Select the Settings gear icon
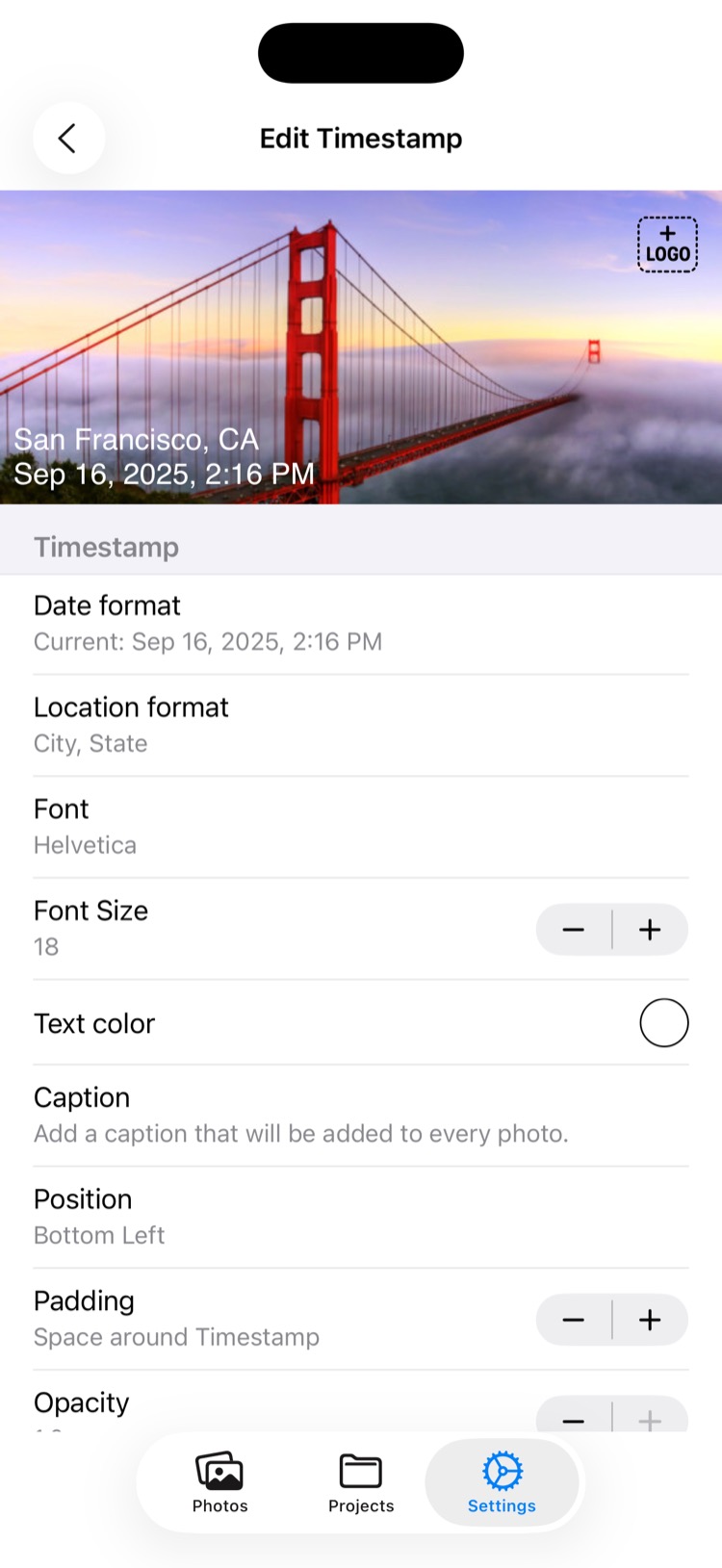Image resolution: width=722 pixels, height=1568 pixels. coord(502,1471)
